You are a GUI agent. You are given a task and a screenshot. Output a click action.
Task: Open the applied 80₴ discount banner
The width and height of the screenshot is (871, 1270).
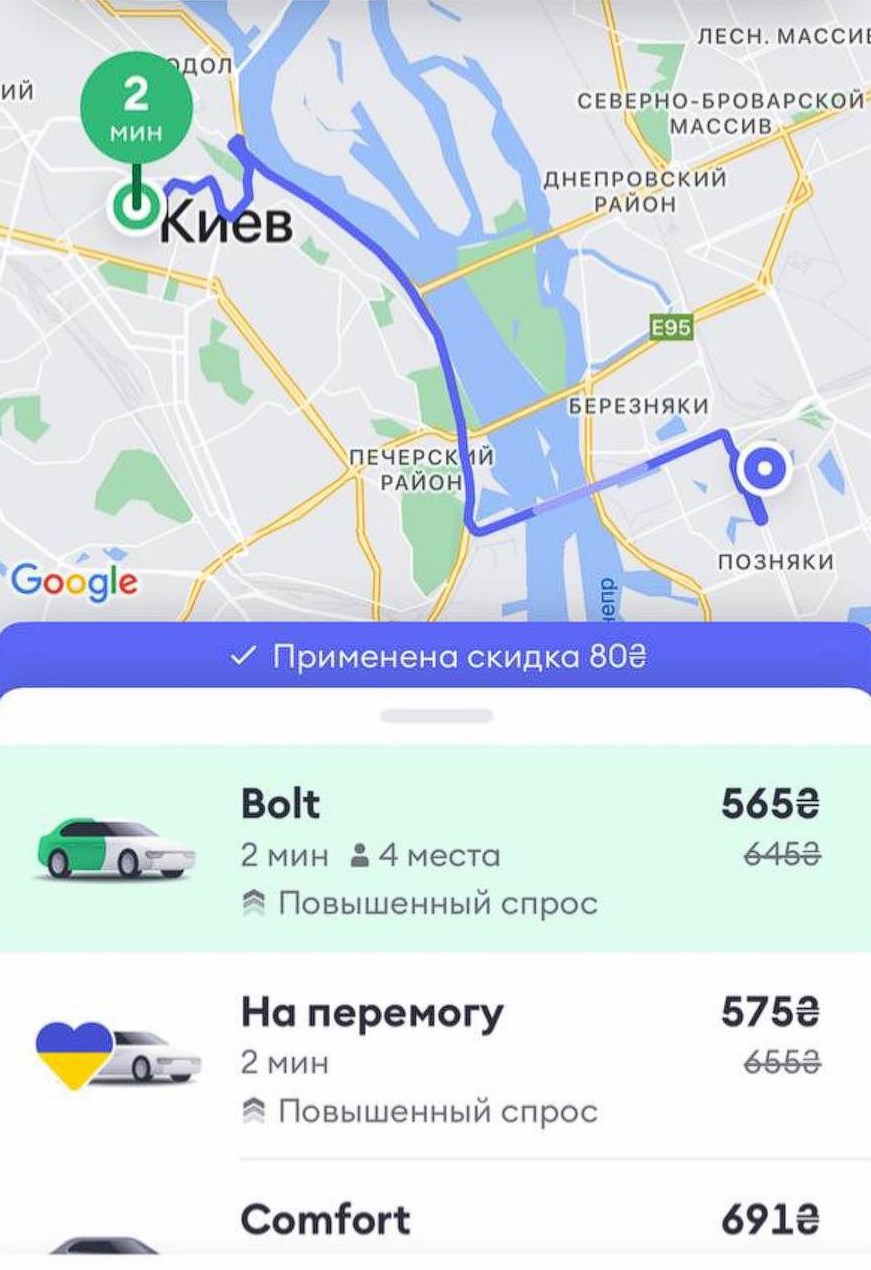click(x=436, y=657)
